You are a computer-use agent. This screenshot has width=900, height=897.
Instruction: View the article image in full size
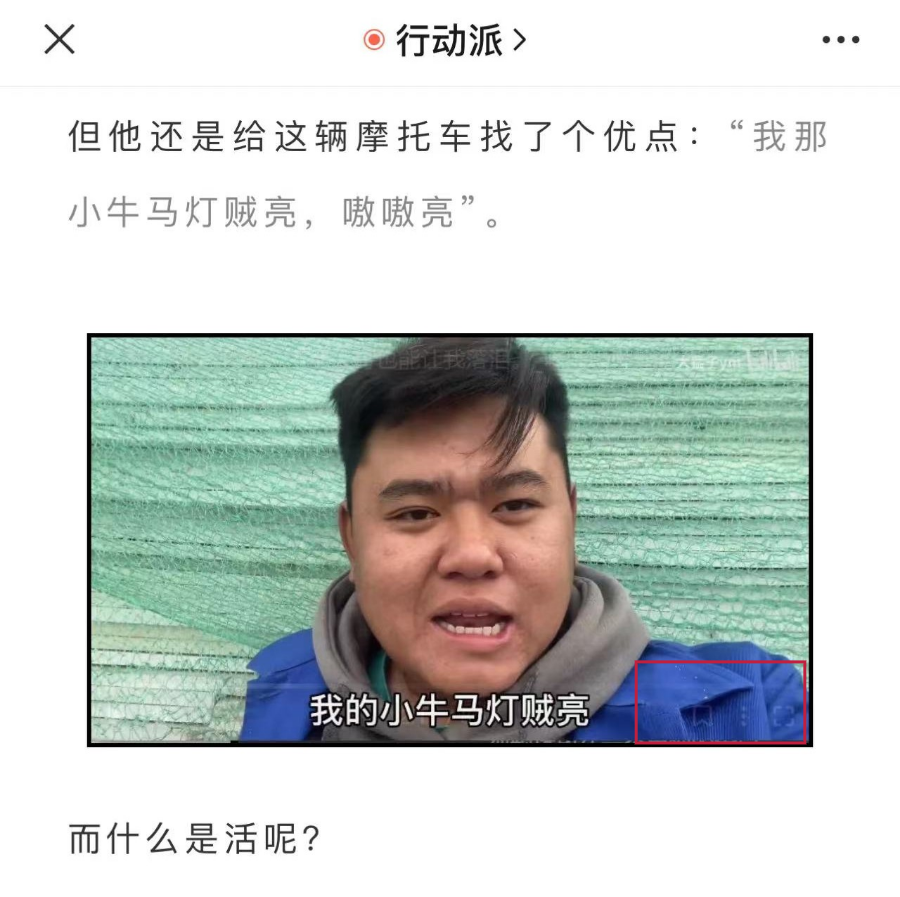coord(450,540)
